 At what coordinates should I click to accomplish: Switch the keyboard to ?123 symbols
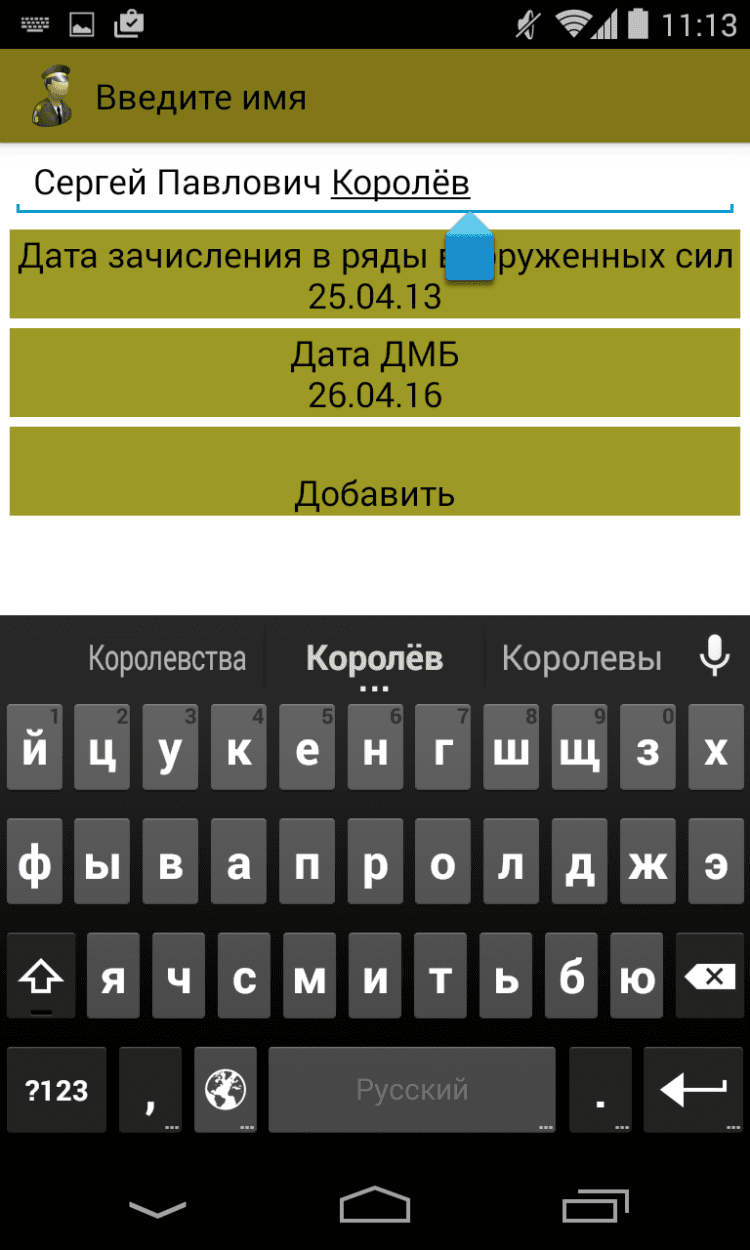pos(56,1090)
